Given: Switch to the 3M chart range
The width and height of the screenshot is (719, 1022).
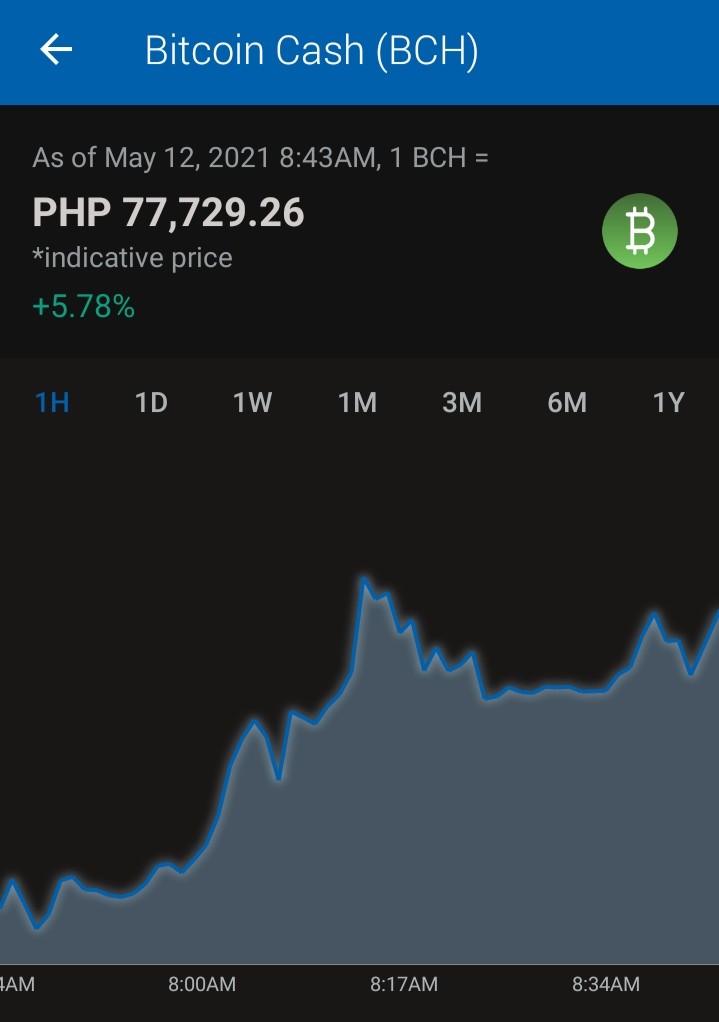Looking at the screenshot, I should point(462,403).
